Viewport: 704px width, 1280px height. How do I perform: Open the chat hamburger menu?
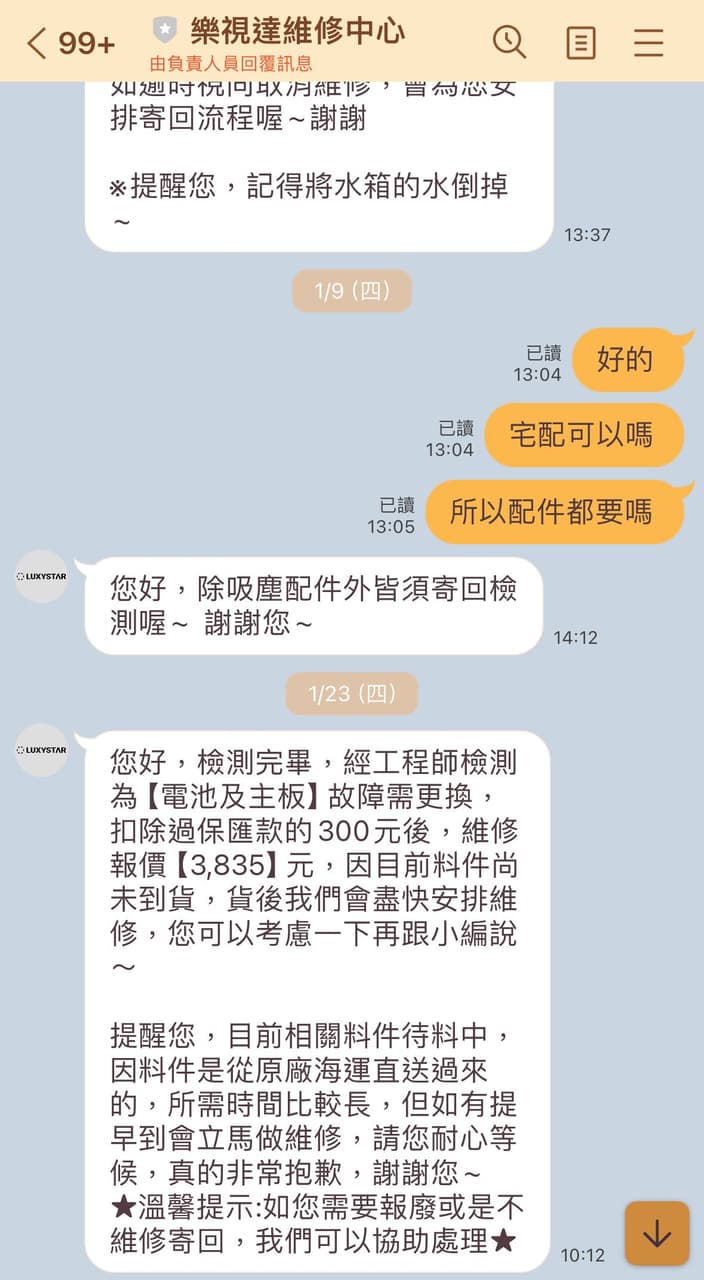pyautogui.click(x=649, y=42)
